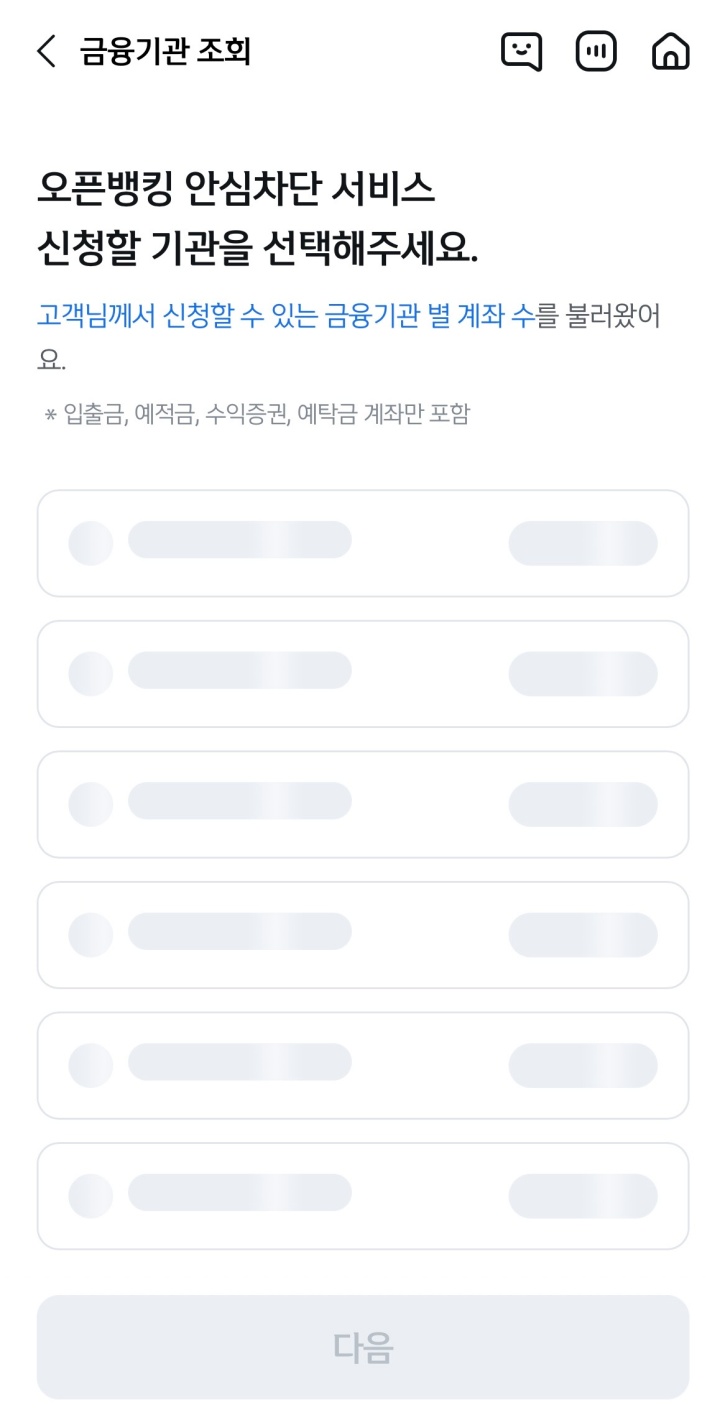Viewport: 720px width, 1415px height.
Task: Select the sixth row's selection circle
Action: click(90, 1195)
